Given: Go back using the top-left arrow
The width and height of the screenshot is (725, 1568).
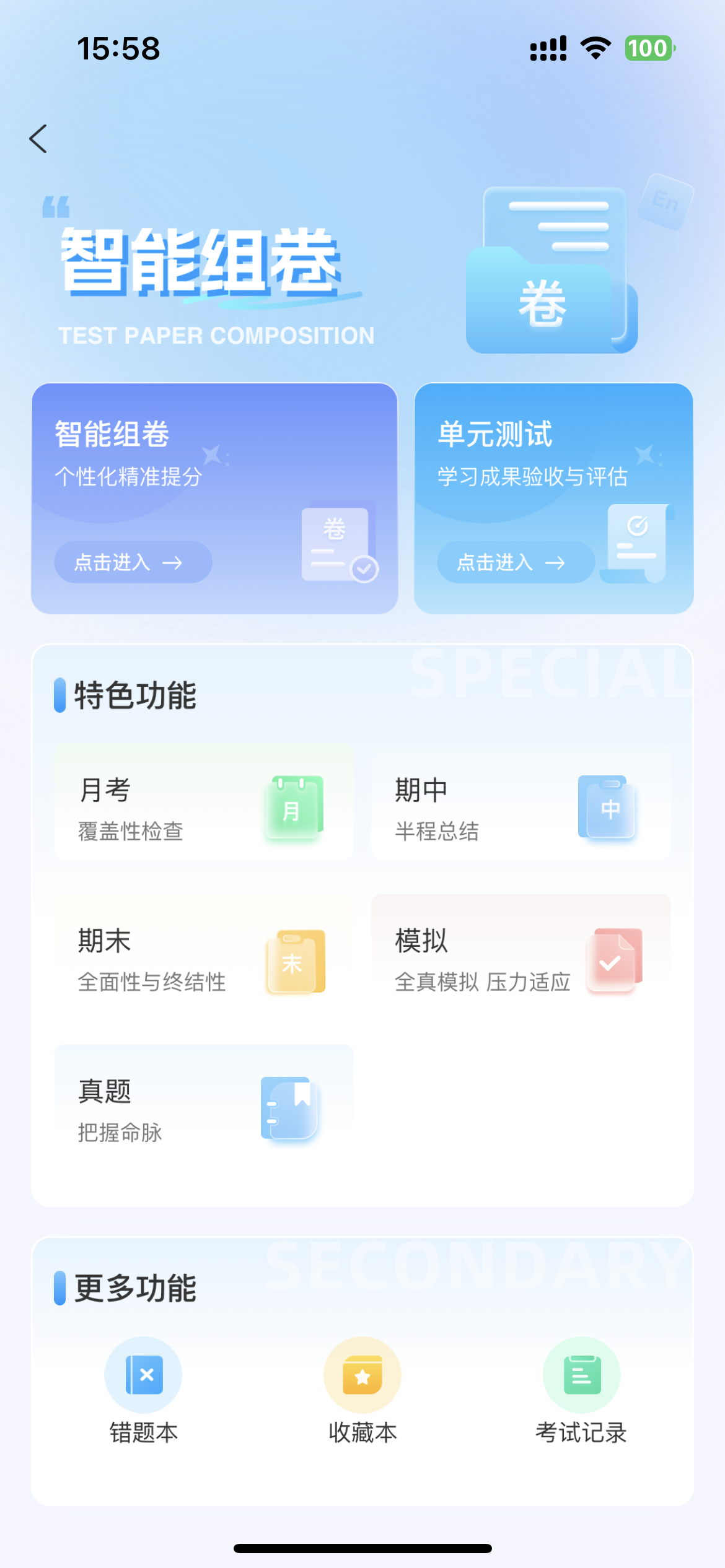Looking at the screenshot, I should [38, 139].
